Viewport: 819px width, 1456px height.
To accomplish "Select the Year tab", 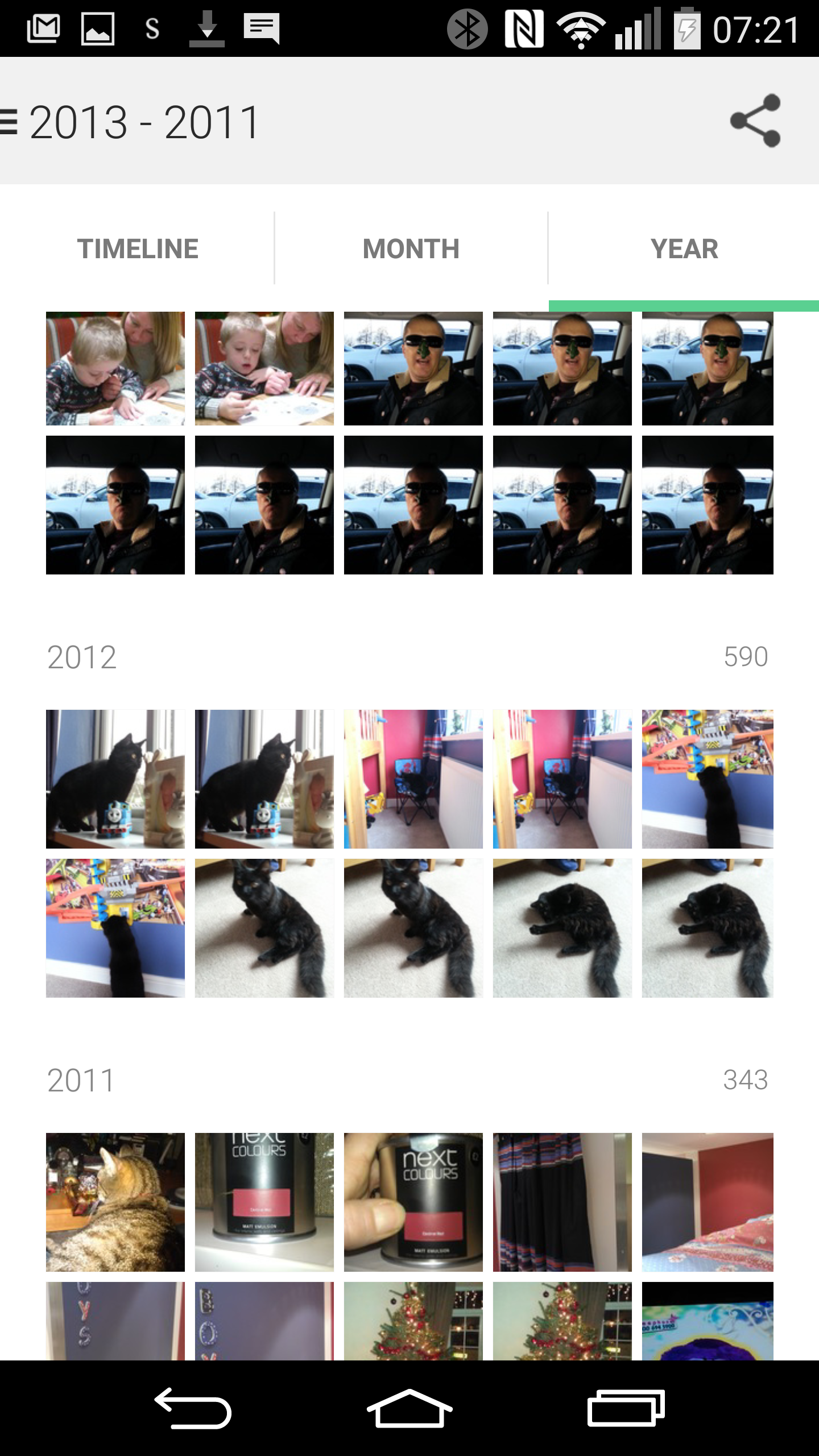I will pyautogui.click(x=684, y=249).
